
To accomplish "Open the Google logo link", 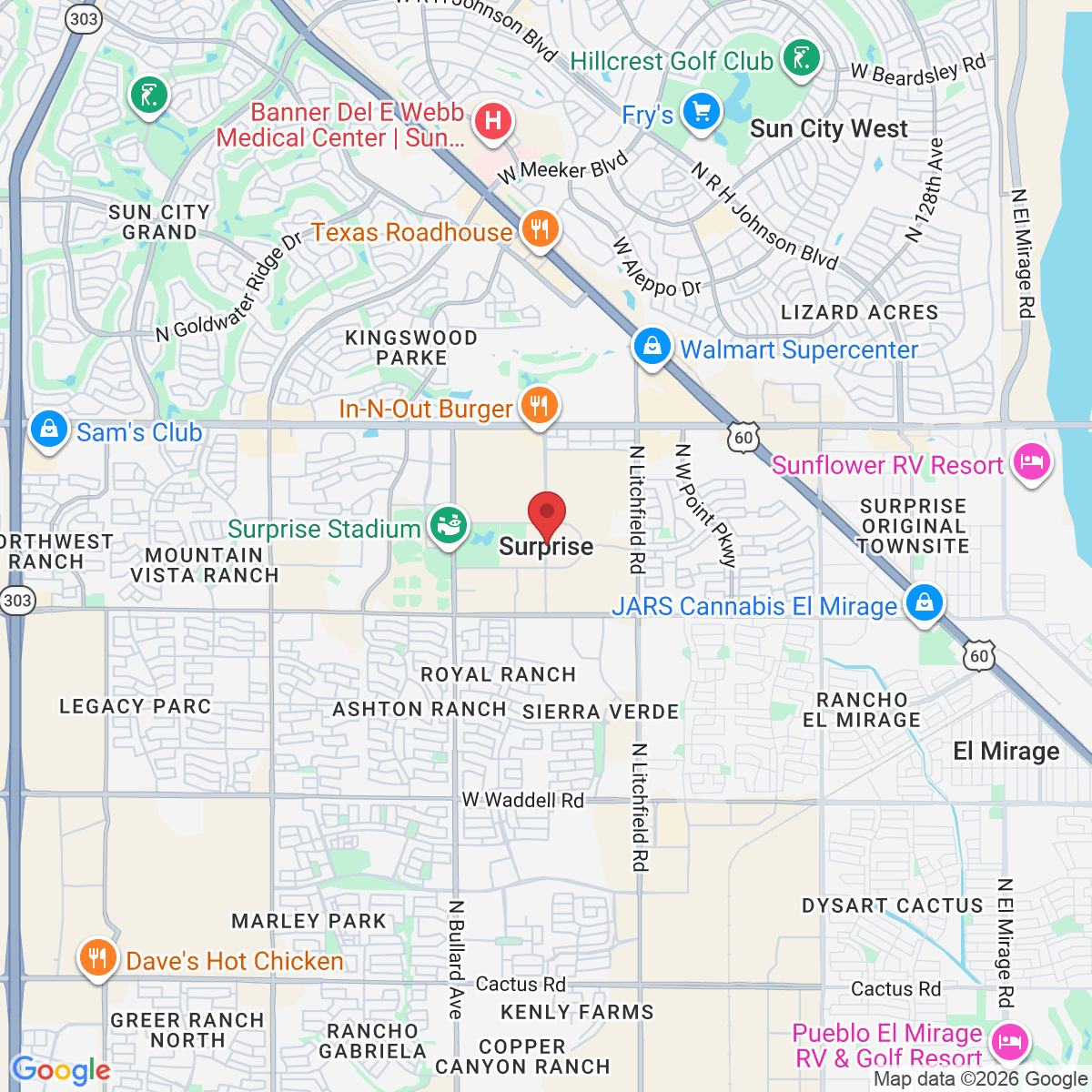I will [x=61, y=1070].
